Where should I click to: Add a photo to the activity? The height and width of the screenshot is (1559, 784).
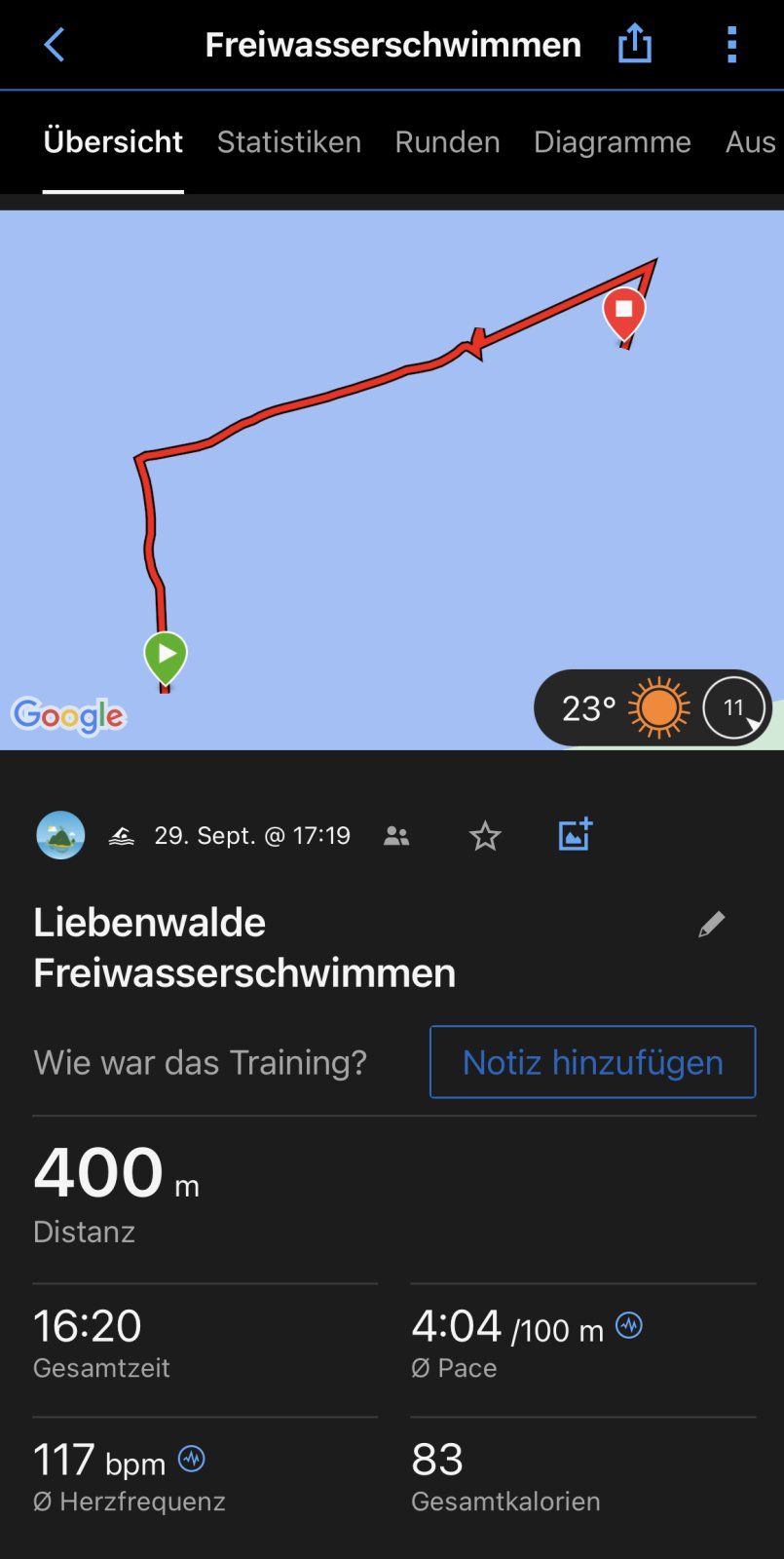coord(575,835)
